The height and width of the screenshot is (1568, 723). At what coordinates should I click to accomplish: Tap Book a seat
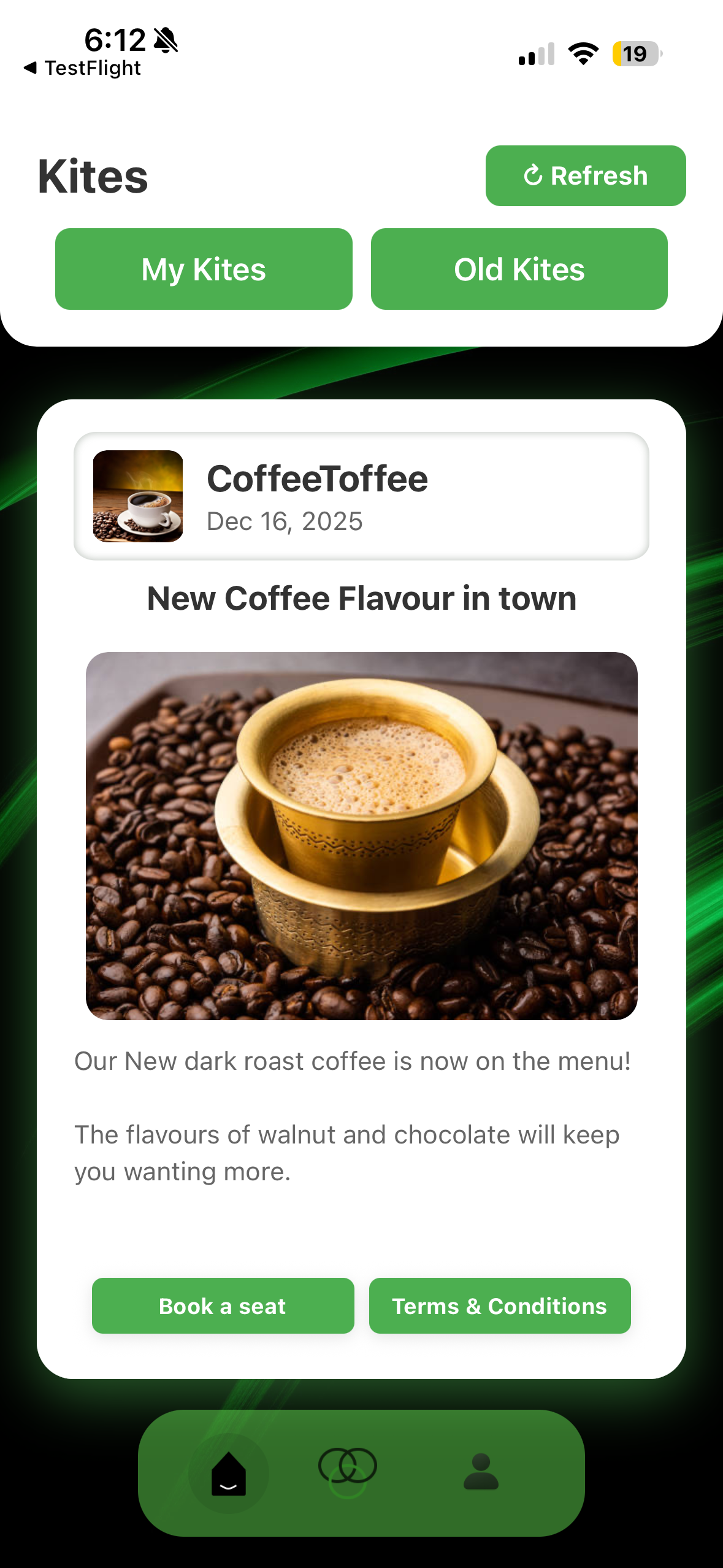[223, 1305]
